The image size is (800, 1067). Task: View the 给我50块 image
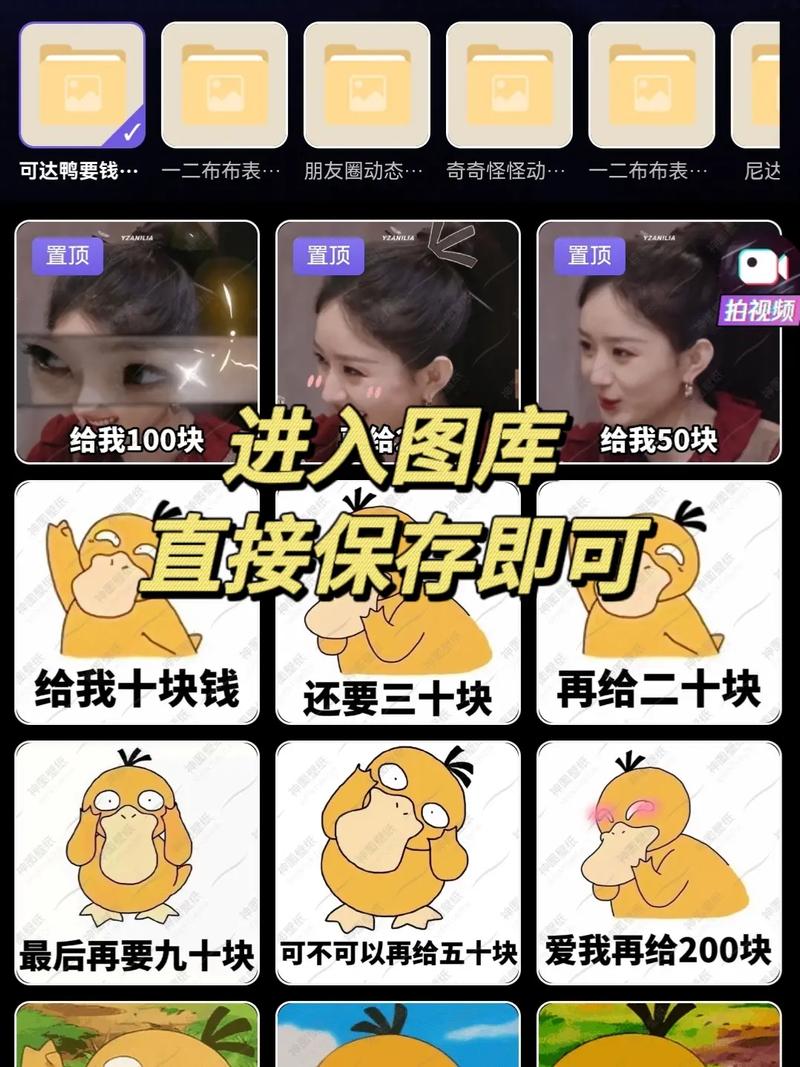click(x=658, y=341)
